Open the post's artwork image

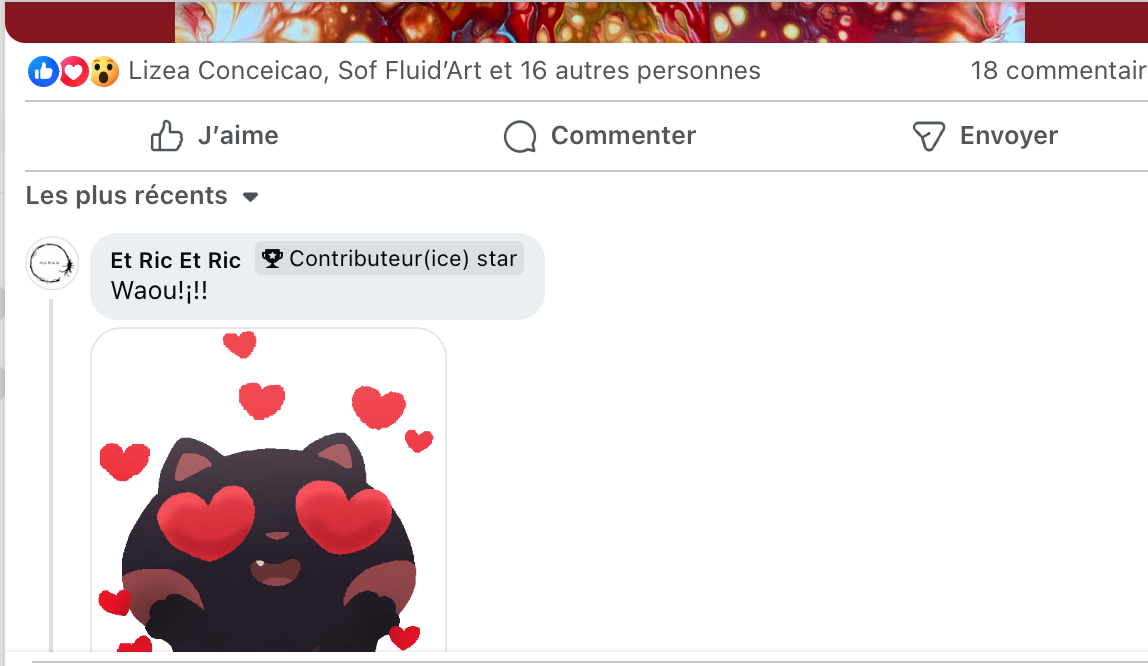[600, 21]
